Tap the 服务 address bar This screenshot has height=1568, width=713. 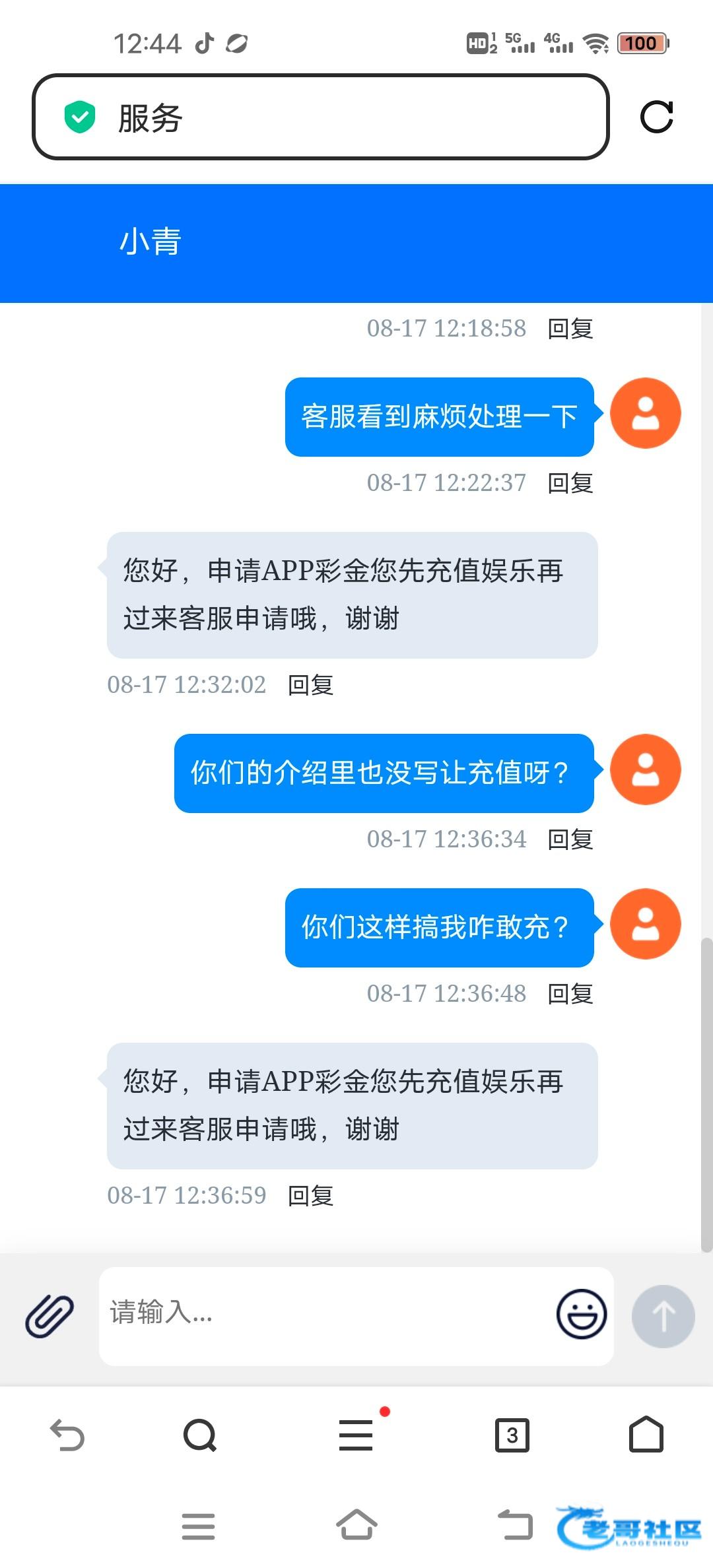[320, 117]
